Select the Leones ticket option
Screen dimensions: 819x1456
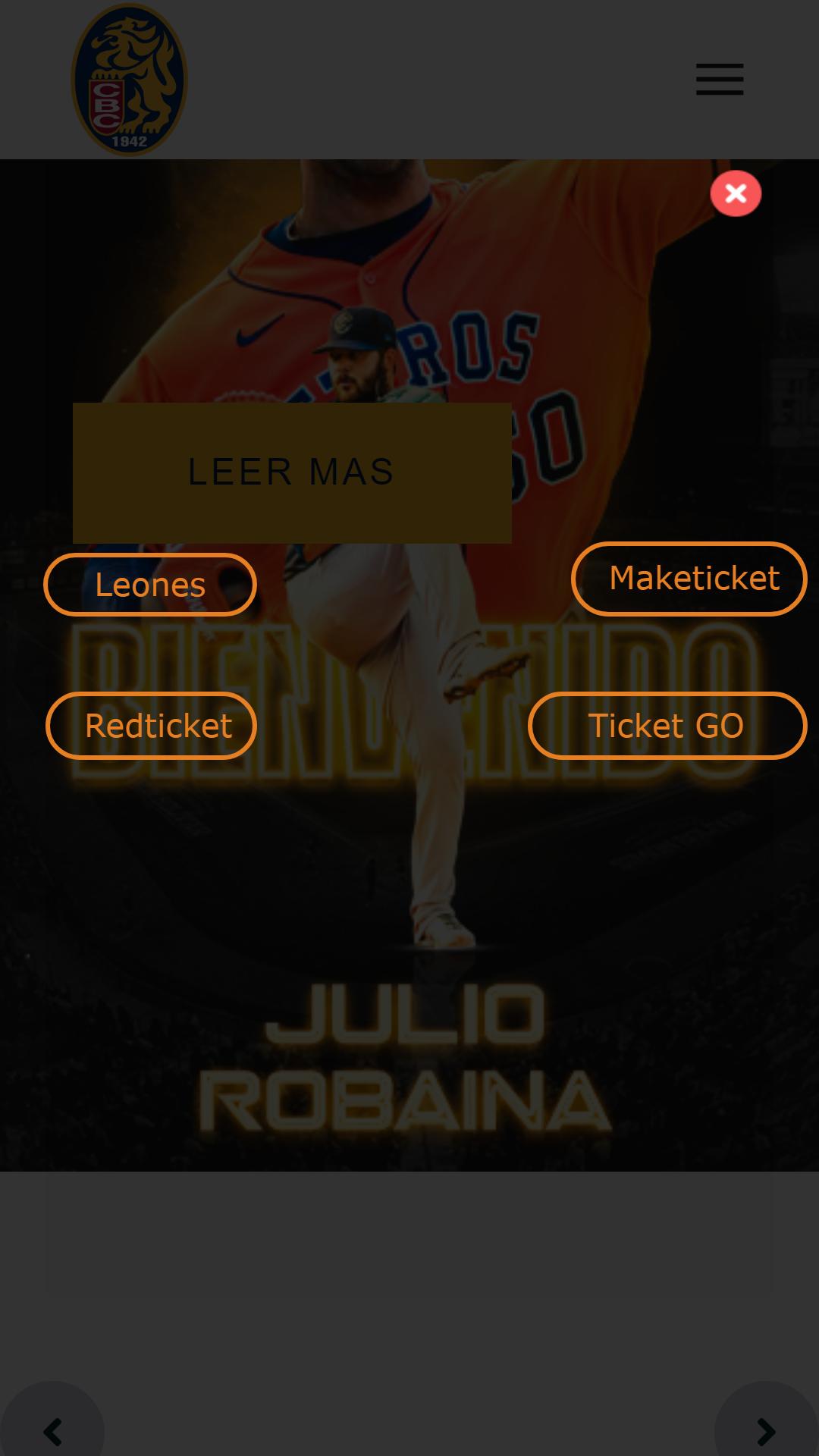click(x=150, y=585)
